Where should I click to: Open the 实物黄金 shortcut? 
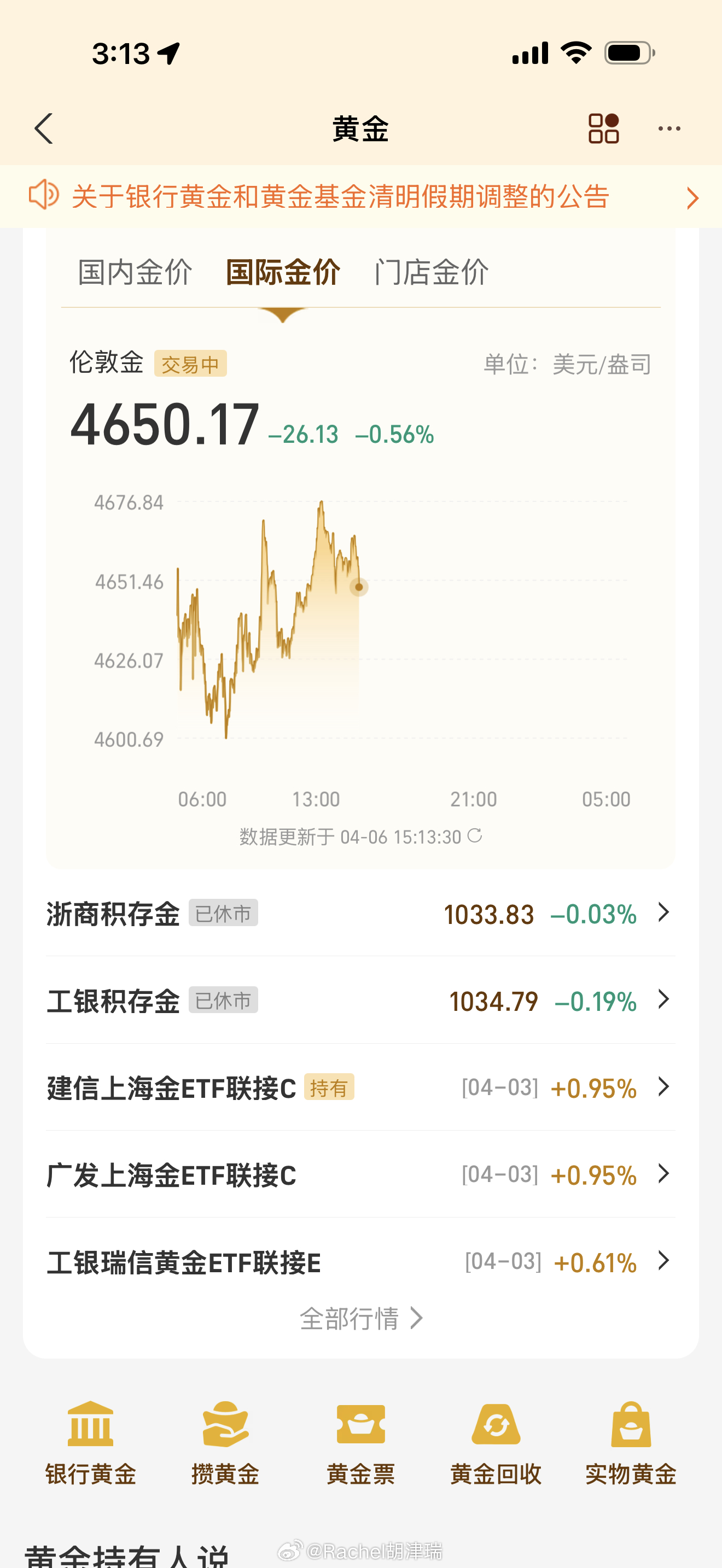point(631,1443)
